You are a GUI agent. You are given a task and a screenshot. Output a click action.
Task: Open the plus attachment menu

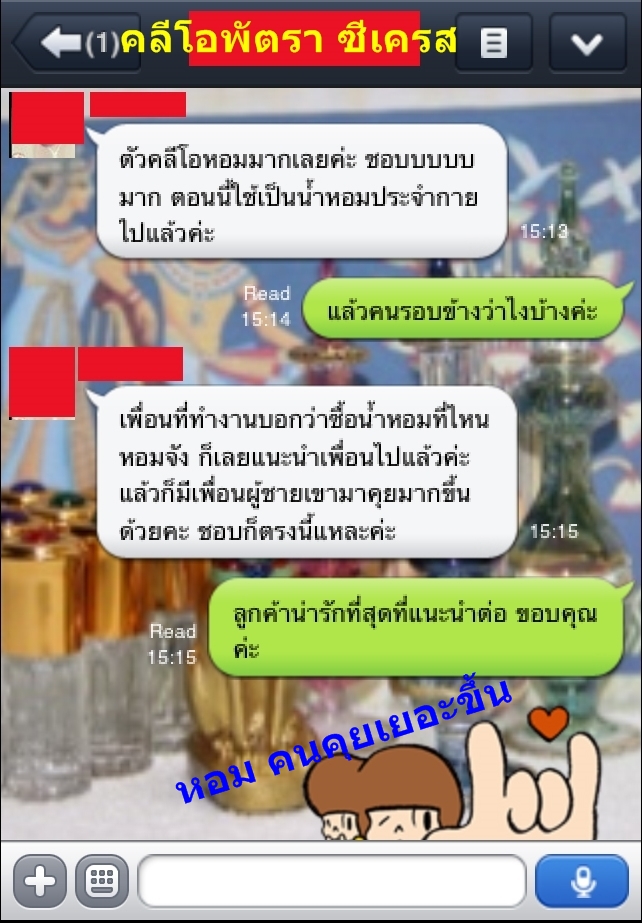pyautogui.click(x=39, y=881)
